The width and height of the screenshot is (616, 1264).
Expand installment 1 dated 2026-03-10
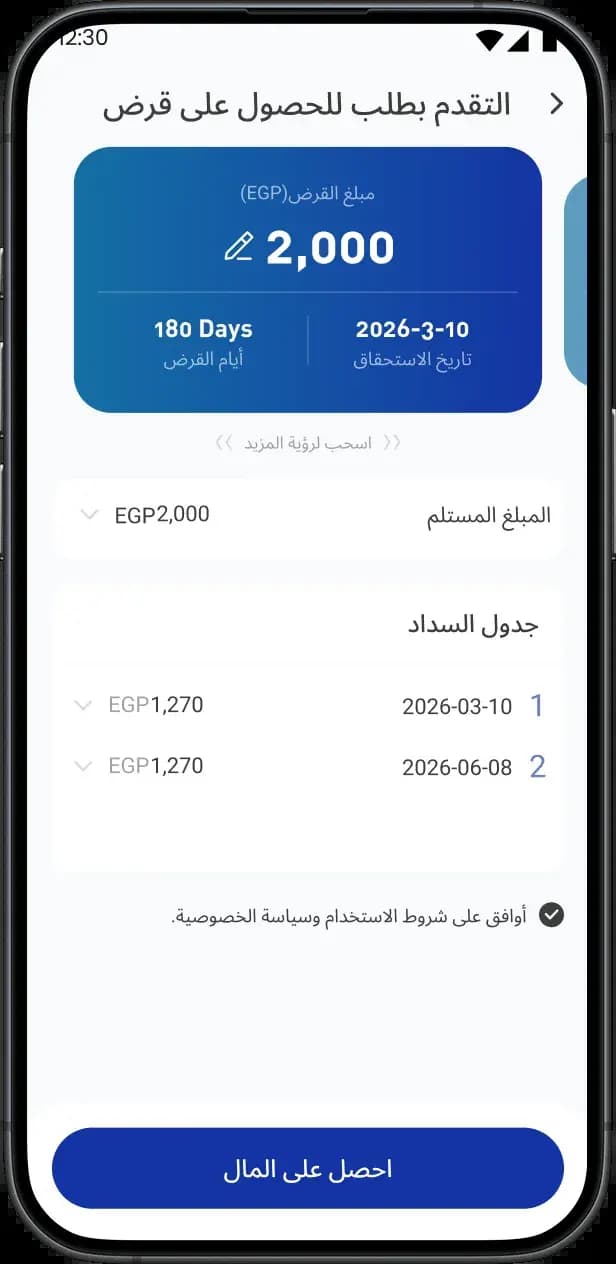tap(83, 705)
